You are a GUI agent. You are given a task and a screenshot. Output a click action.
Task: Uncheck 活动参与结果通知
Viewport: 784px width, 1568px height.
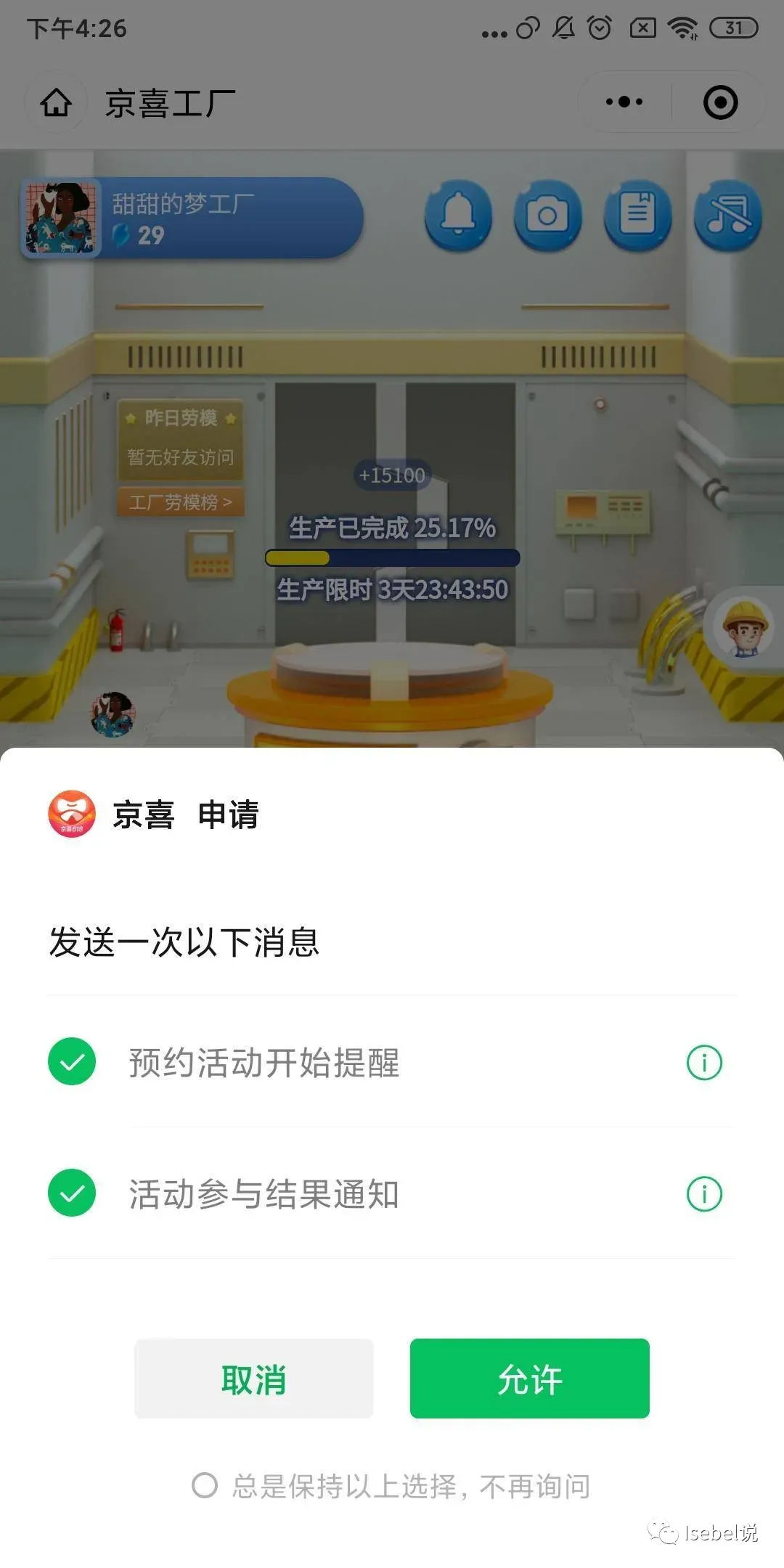tap(72, 1193)
